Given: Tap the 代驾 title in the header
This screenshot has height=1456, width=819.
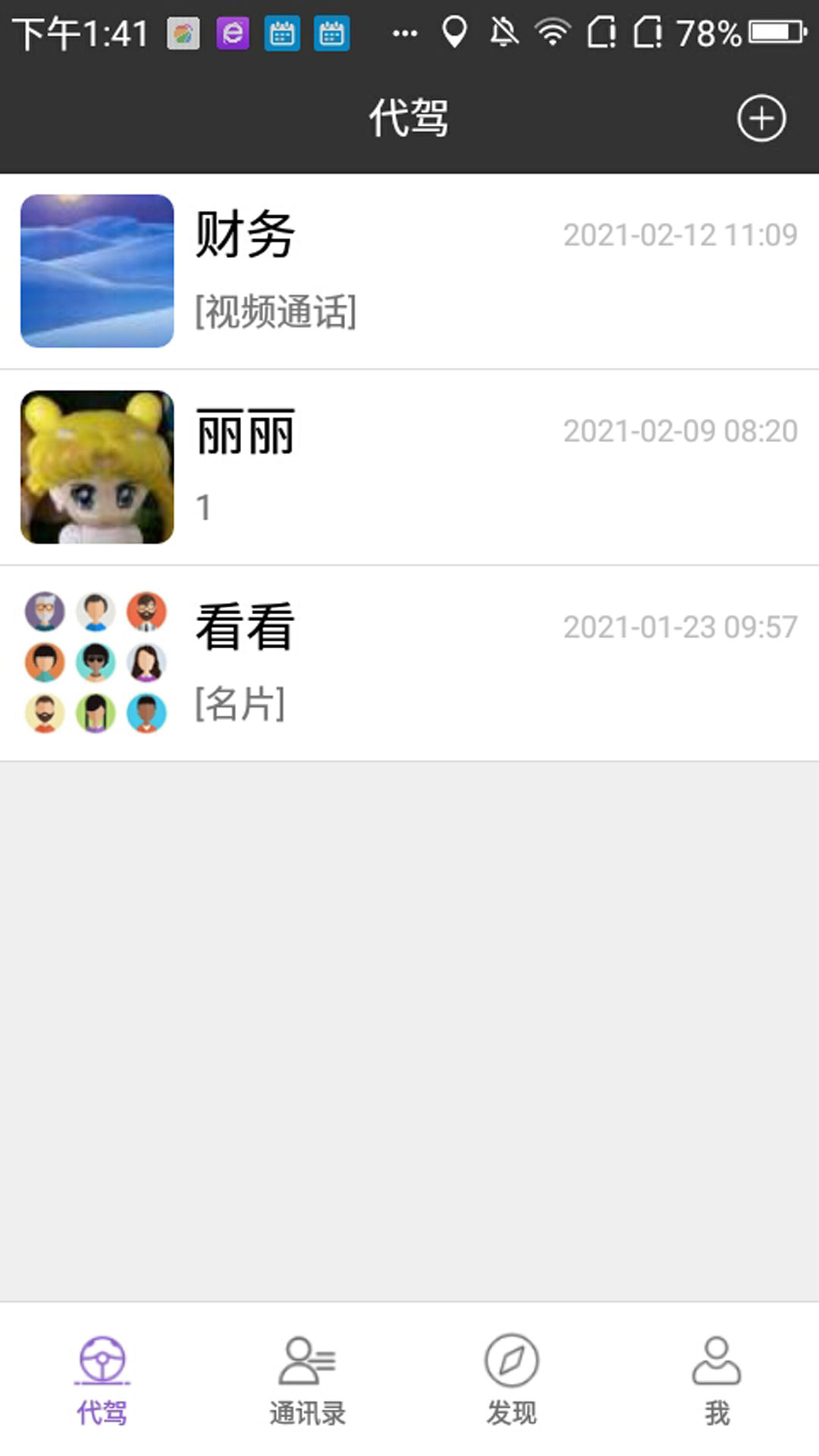Looking at the screenshot, I should (x=409, y=117).
